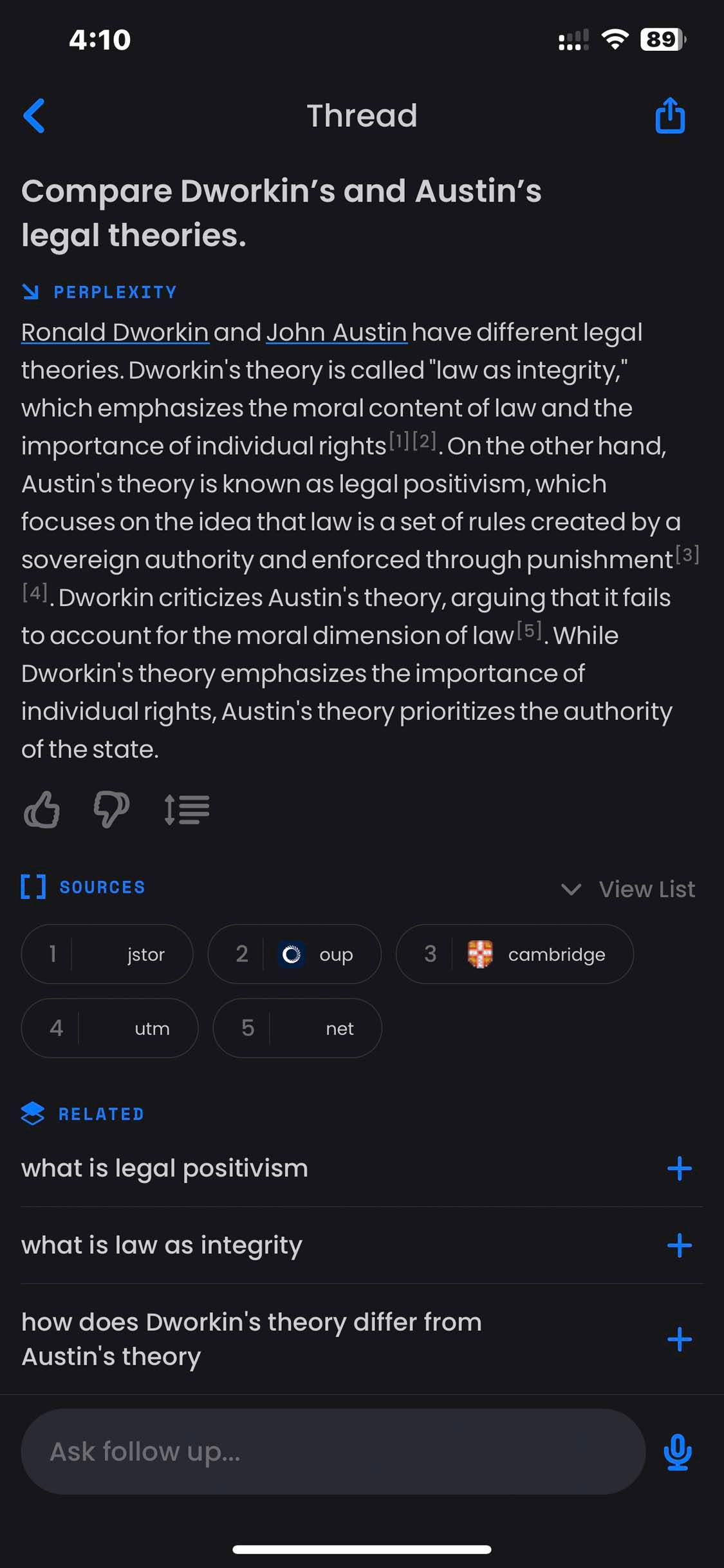The image size is (724, 1568).
Task: Add 'what is law as integrity' follow-up
Action: [x=679, y=1245]
